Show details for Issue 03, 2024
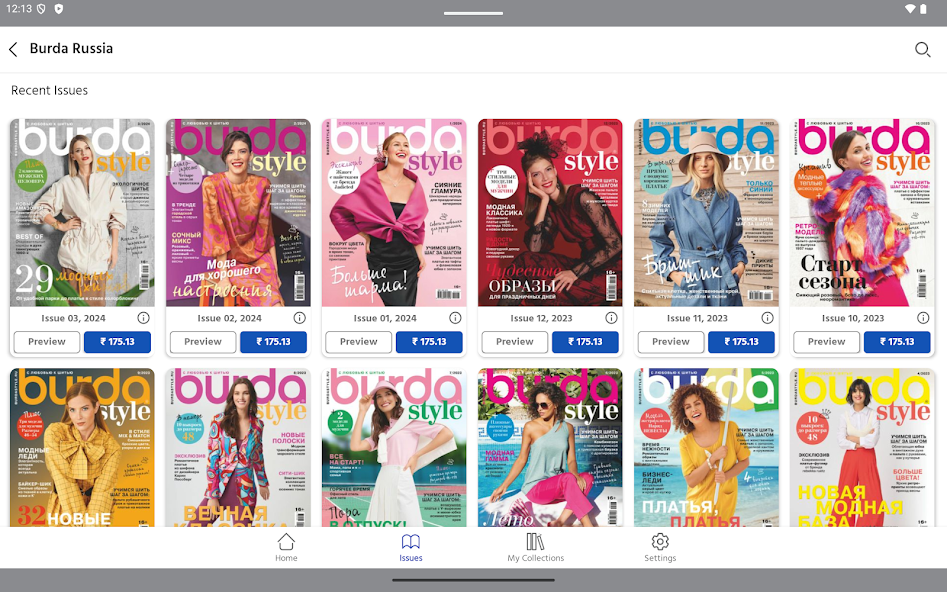 click(x=143, y=318)
